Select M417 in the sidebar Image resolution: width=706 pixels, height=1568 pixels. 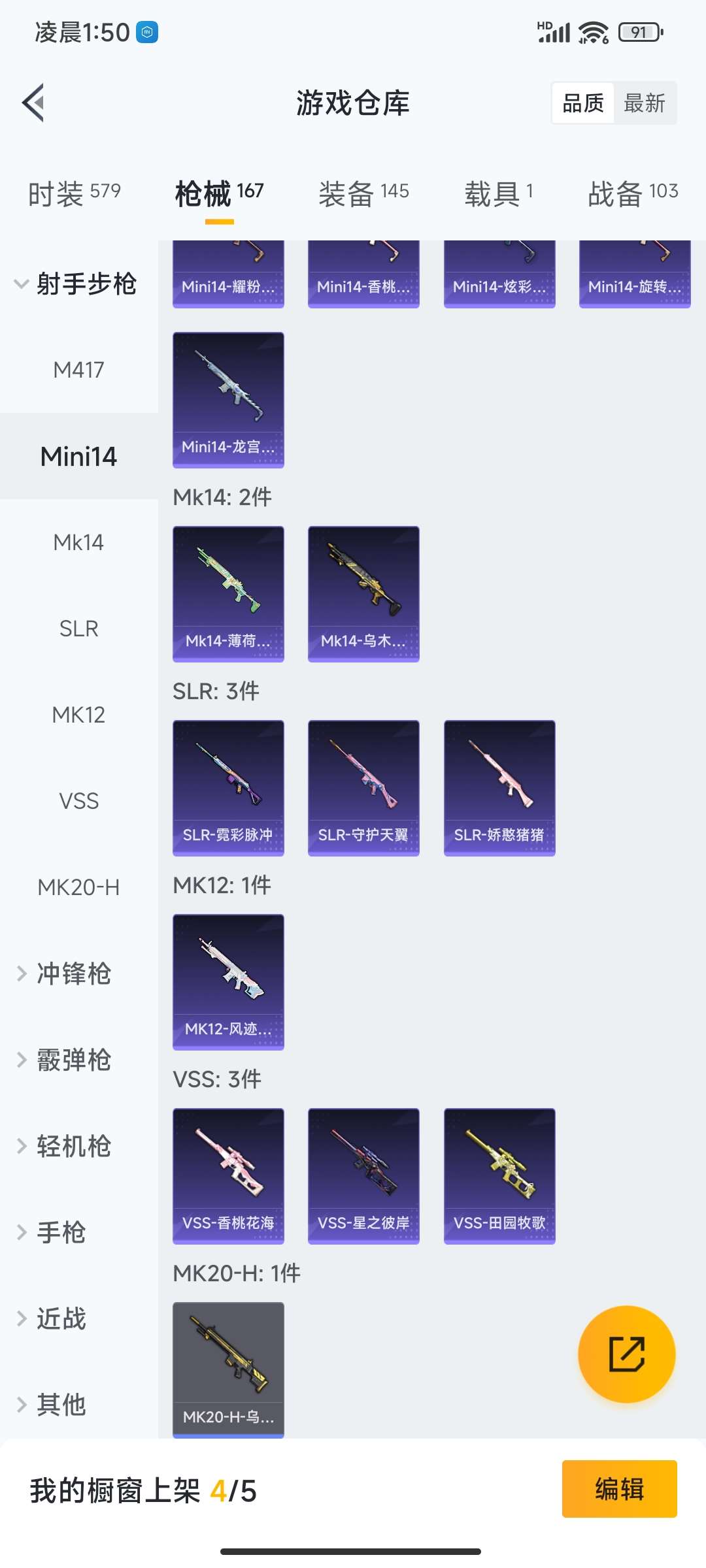click(x=78, y=370)
